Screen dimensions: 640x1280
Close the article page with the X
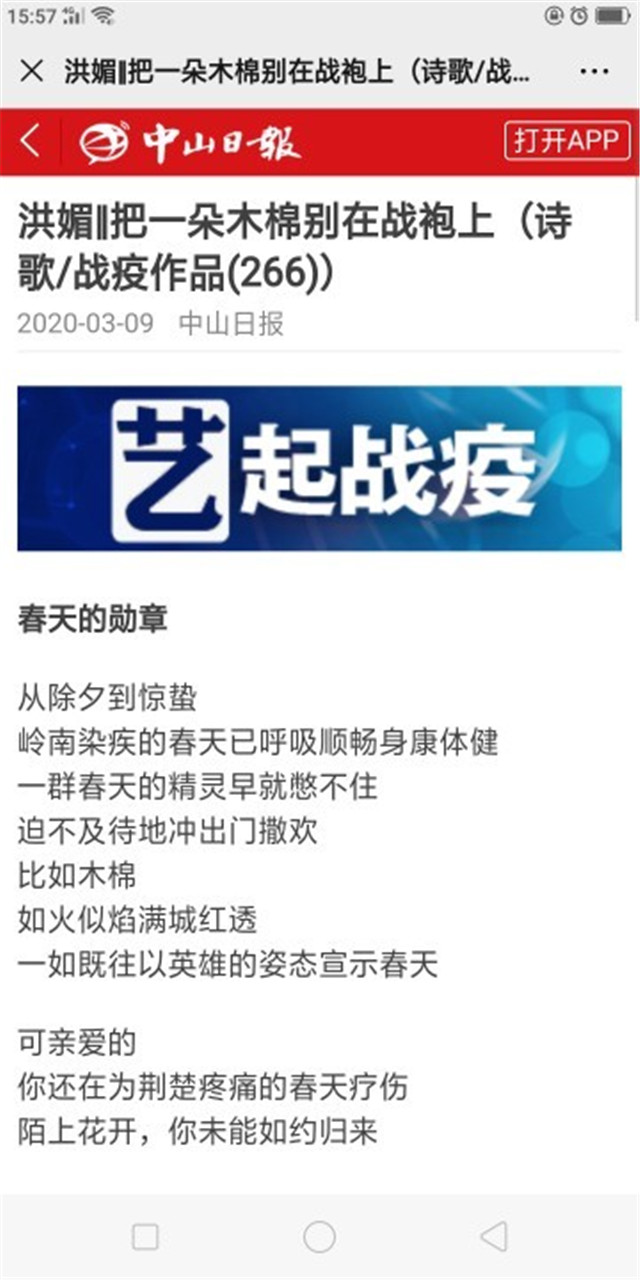(32, 72)
